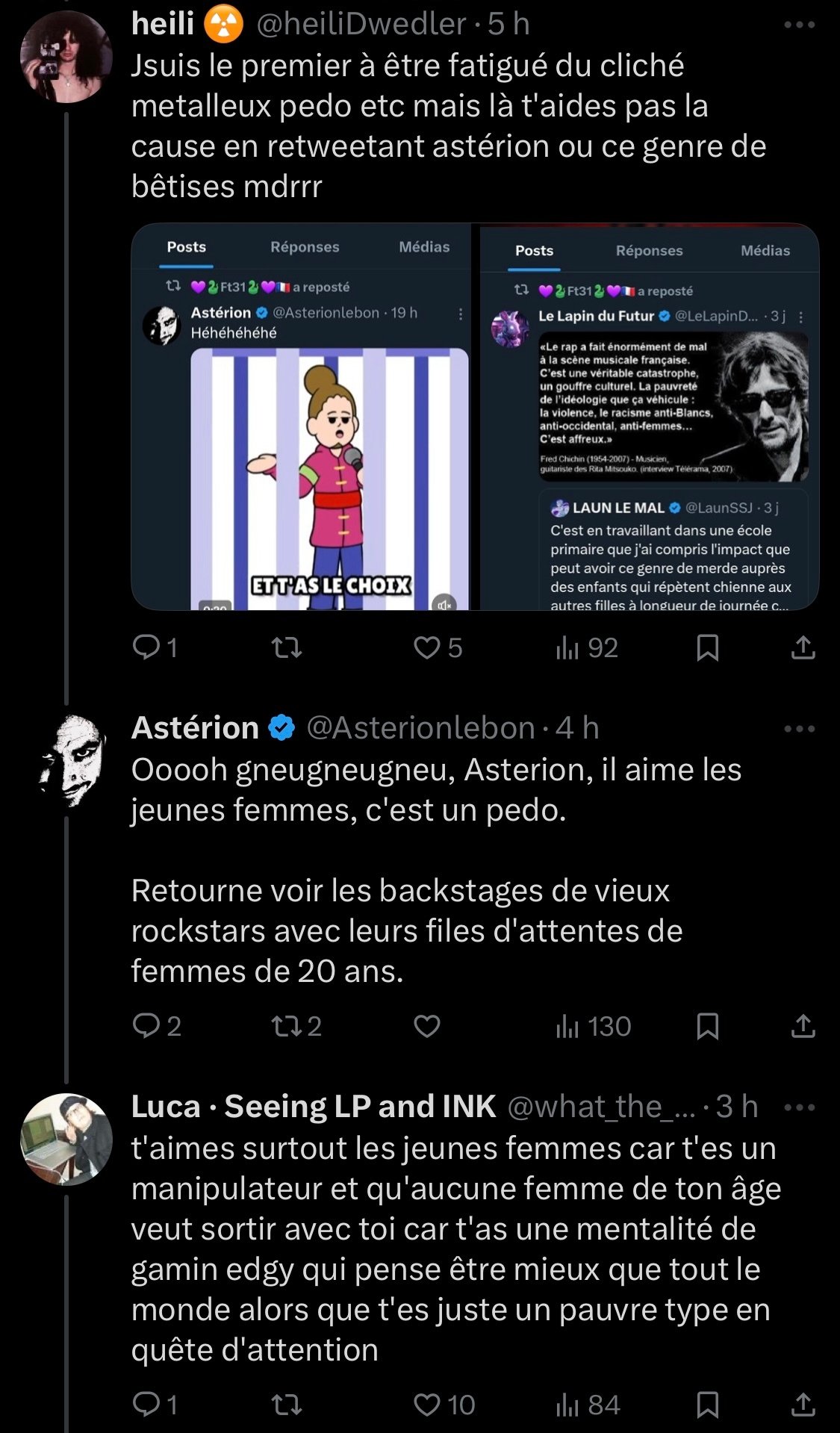
Task: Repost Astérion's reply
Action: click(296, 1026)
